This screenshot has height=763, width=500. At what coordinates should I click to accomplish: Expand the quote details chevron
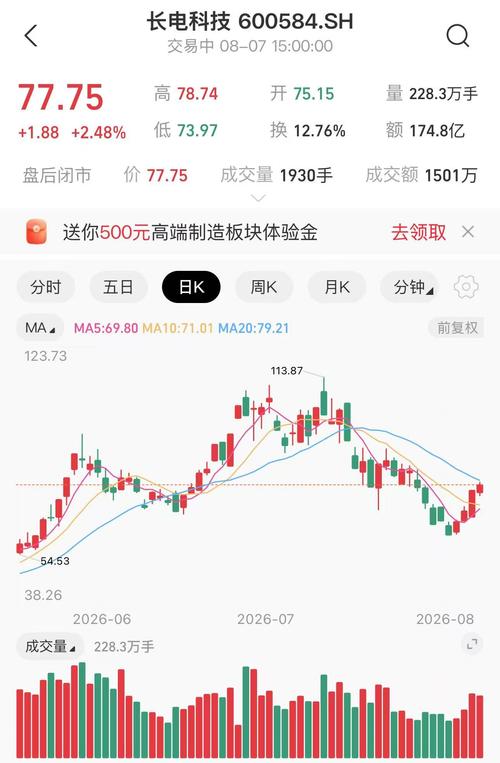tap(258, 198)
